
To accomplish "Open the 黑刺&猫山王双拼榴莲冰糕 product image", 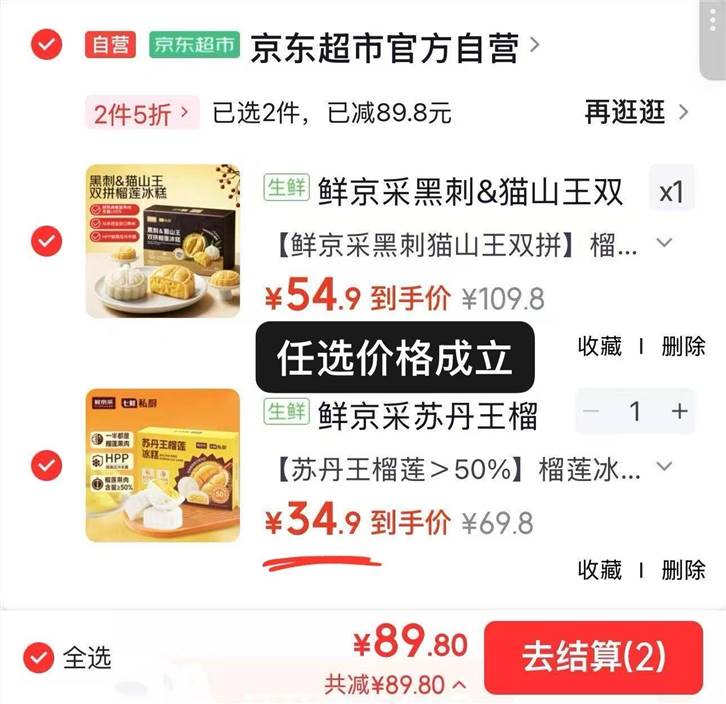I will click(x=163, y=241).
